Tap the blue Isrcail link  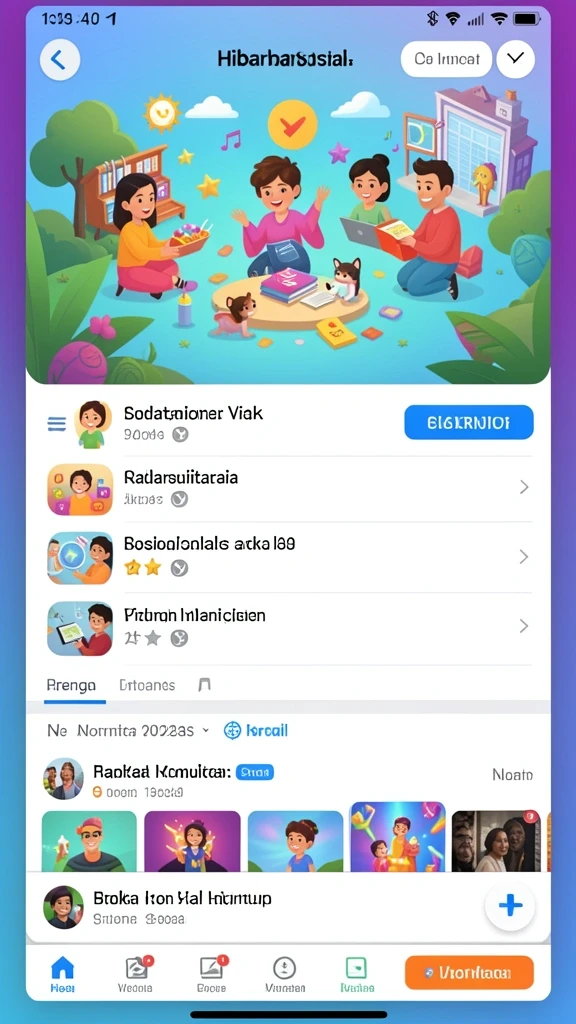255,731
